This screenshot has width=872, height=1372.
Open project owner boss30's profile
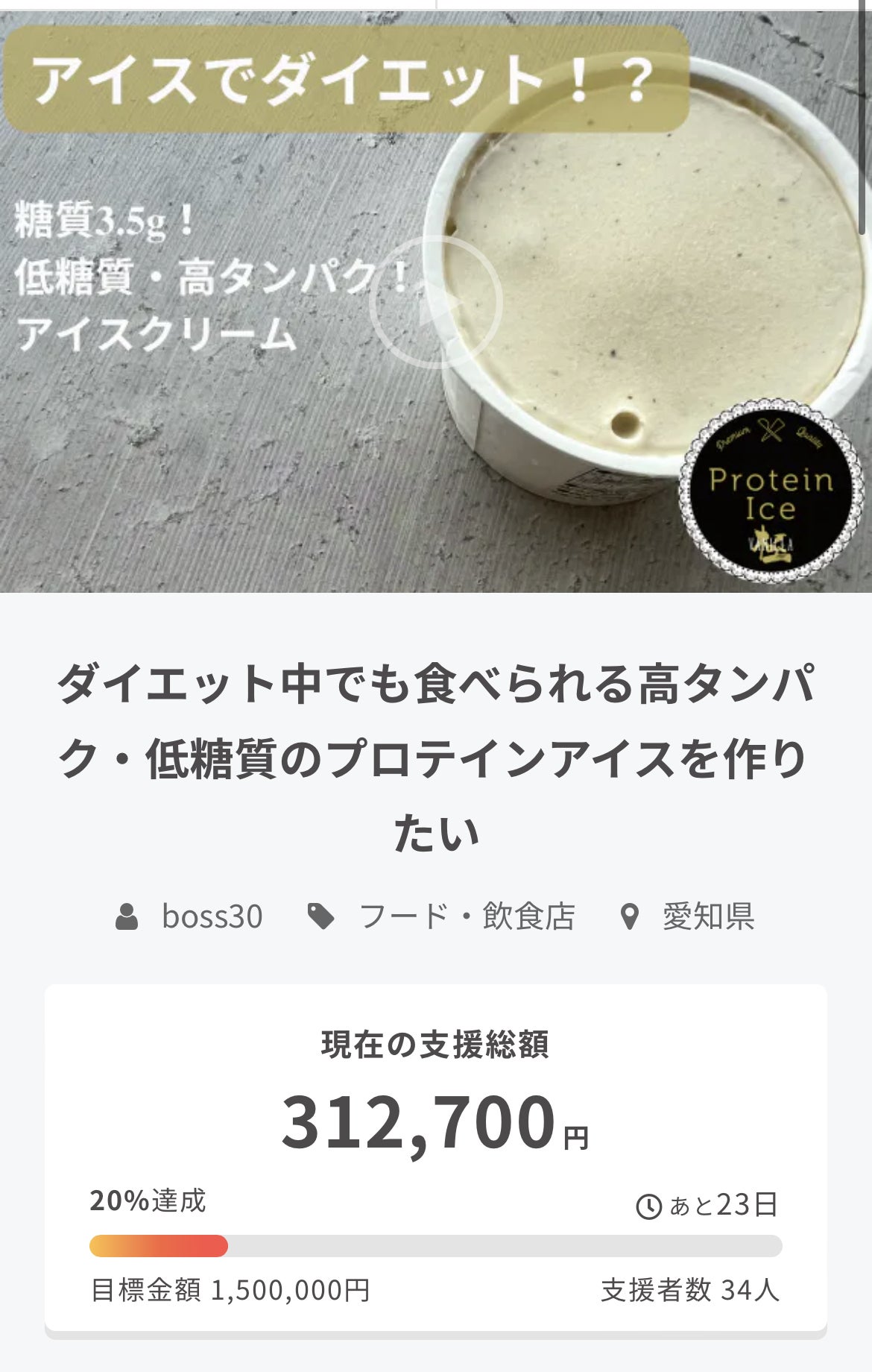click(x=212, y=916)
